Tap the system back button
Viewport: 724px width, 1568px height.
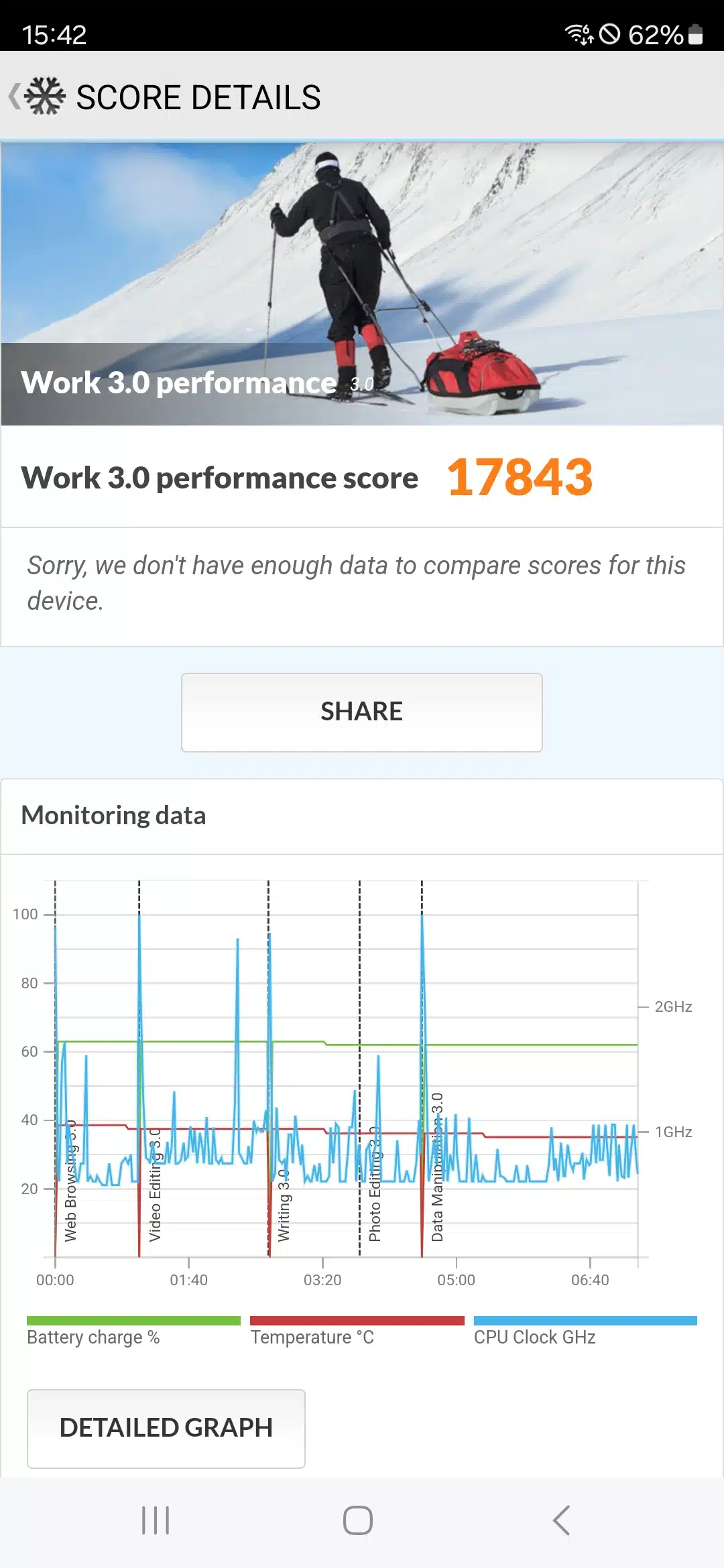pos(562,1520)
